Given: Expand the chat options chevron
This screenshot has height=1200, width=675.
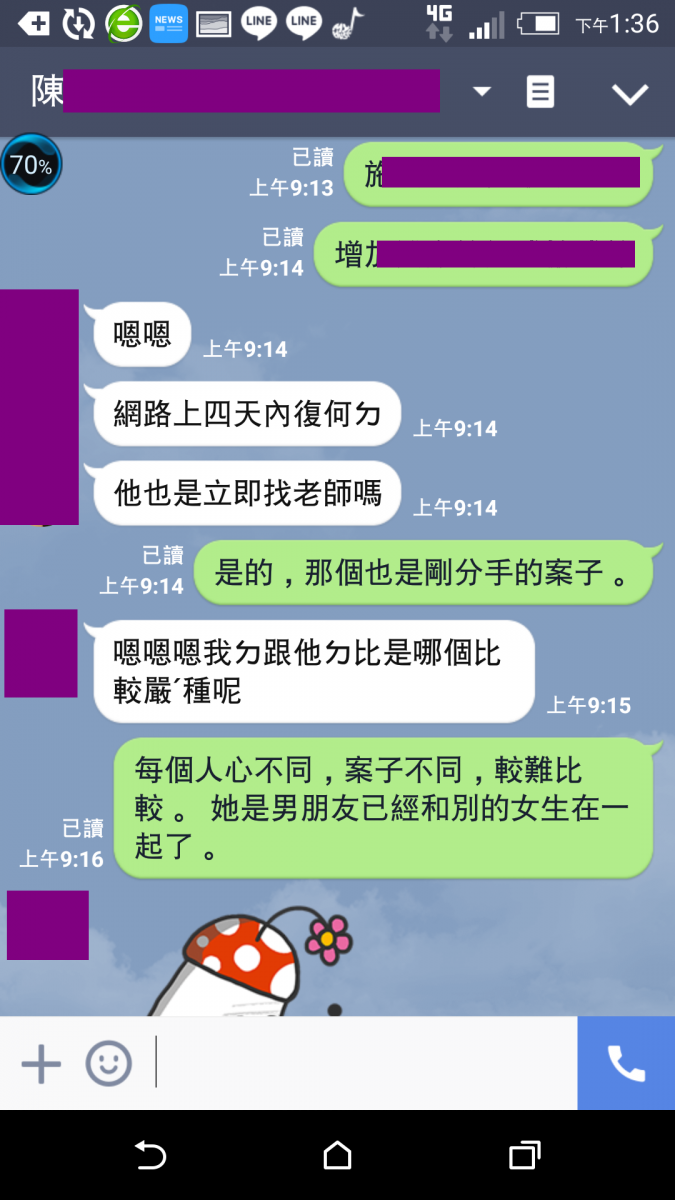Looking at the screenshot, I should (630, 94).
